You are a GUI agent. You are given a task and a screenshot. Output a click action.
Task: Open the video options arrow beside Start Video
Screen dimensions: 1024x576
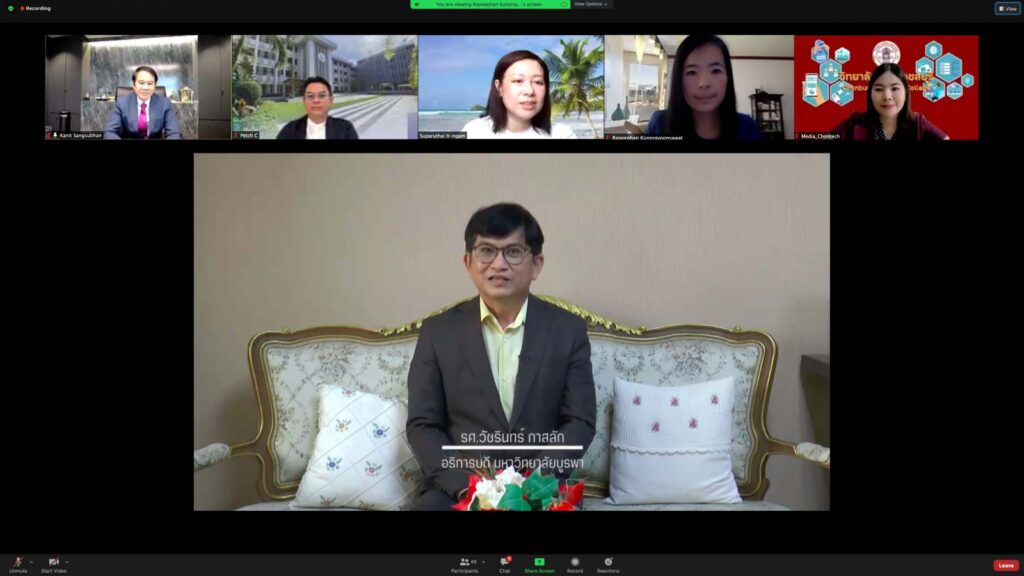[69, 561]
